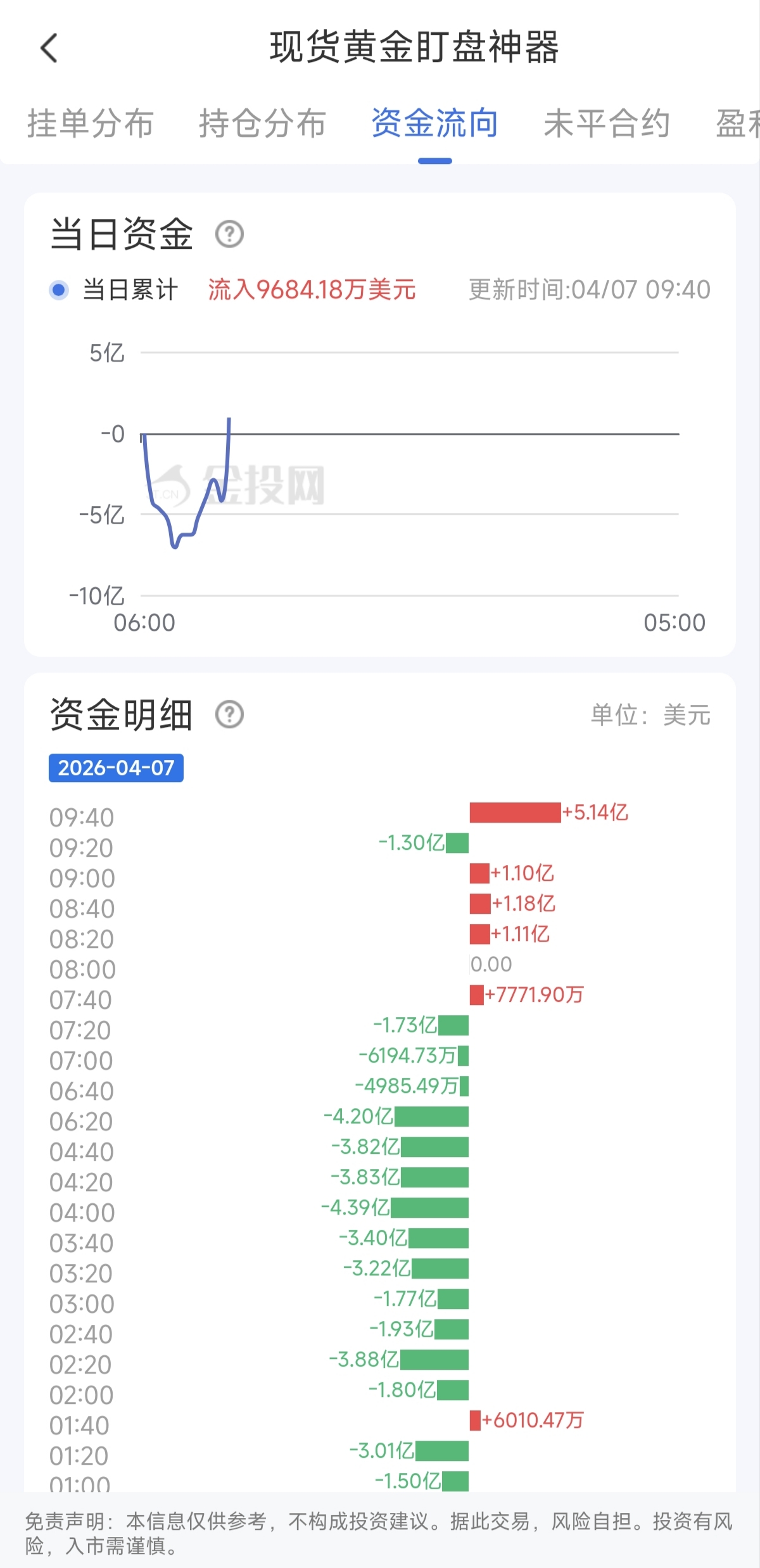Open the 当日资金 help question-mark icon
Screen dimensions: 760x1568
pyautogui.click(x=229, y=234)
